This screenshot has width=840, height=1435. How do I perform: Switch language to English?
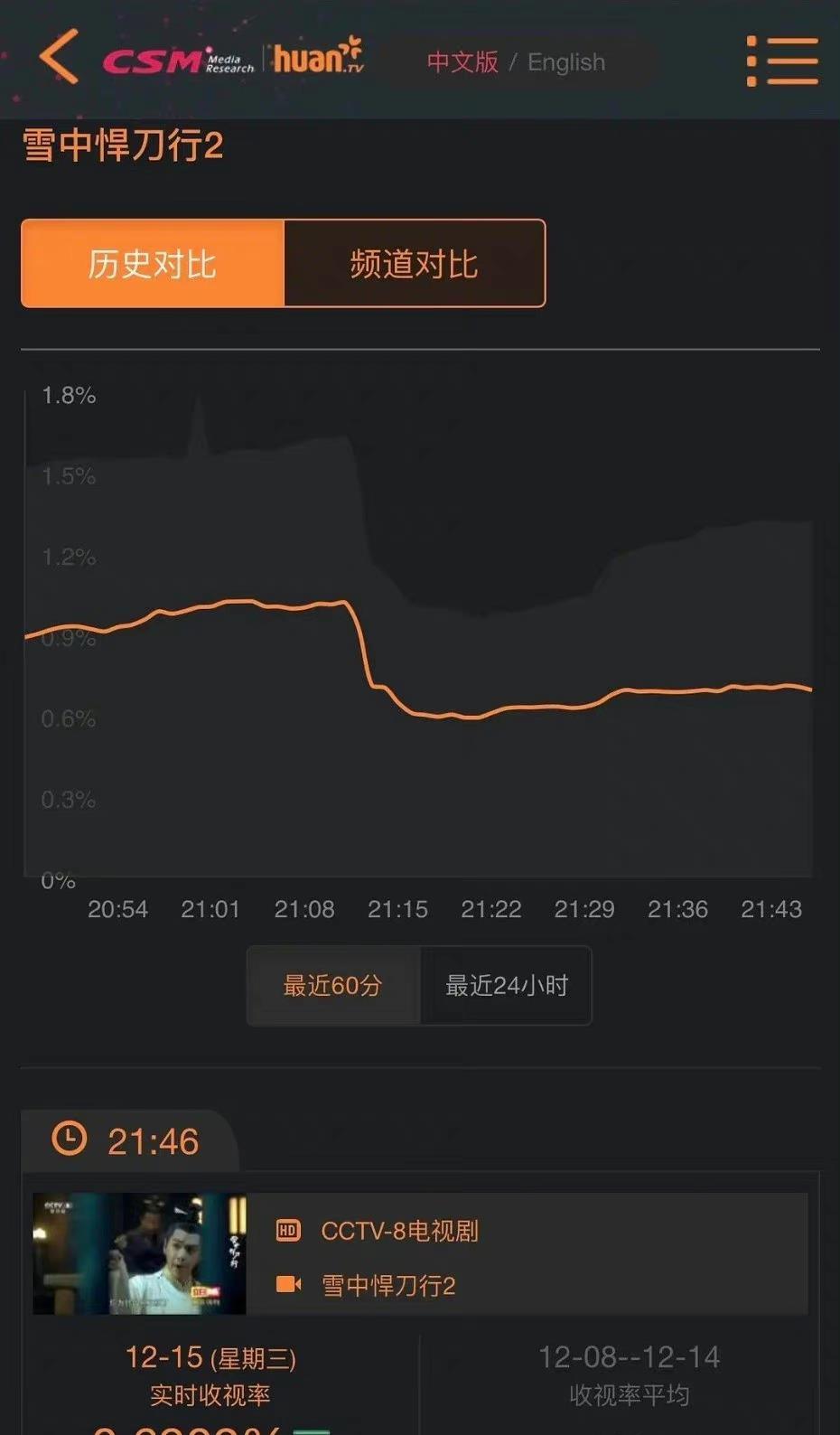(x=565, y=62)
